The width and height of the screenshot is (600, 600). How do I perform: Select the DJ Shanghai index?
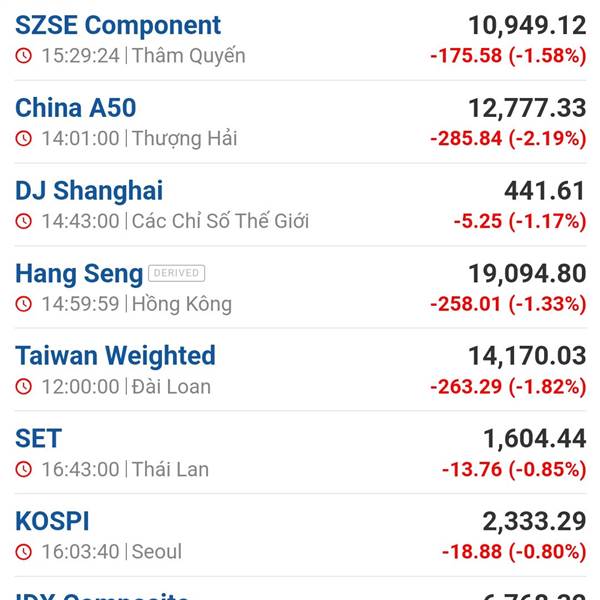pyautogui.click(x=89, y=191)
